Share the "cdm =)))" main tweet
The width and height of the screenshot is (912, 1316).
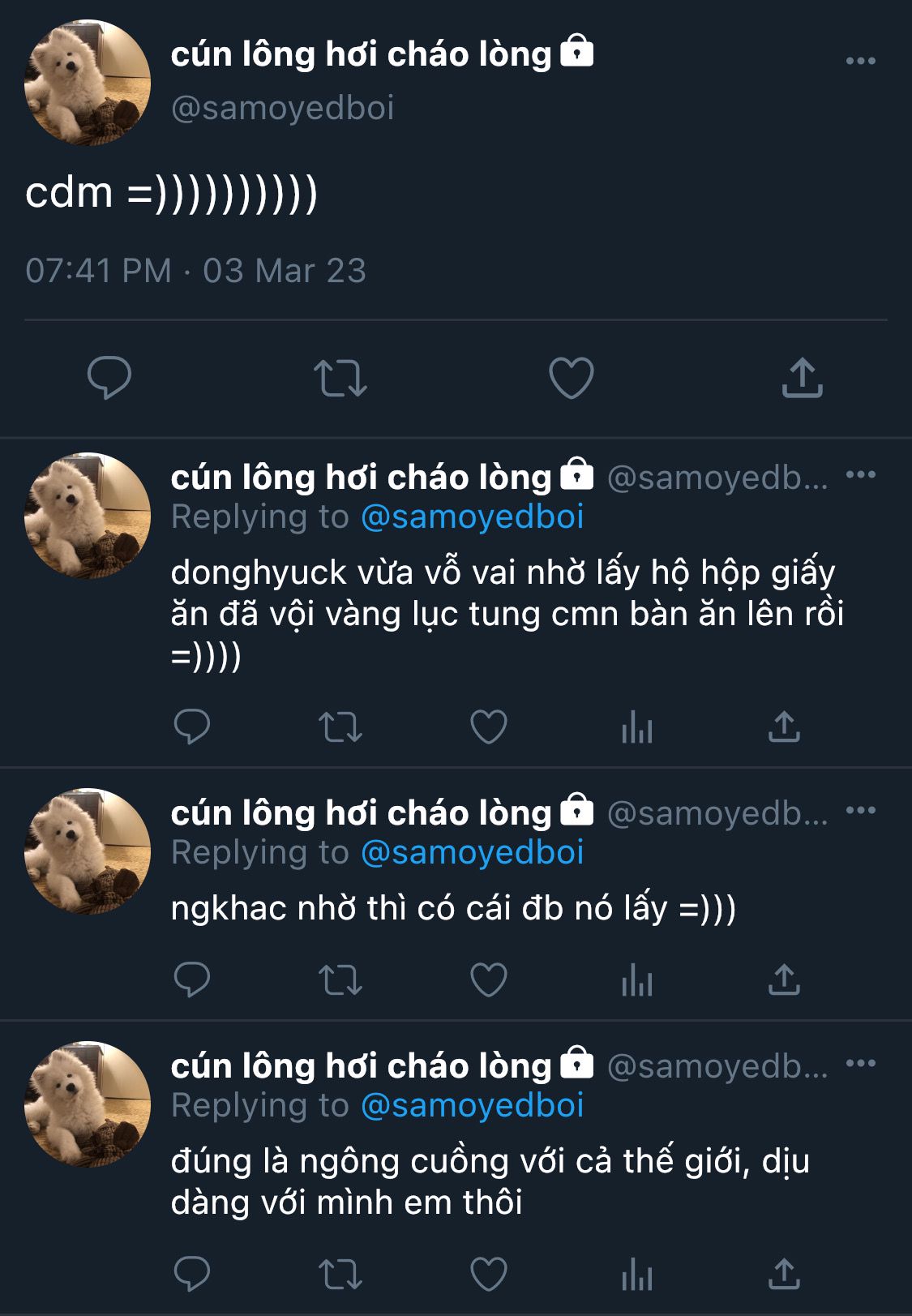click(802, 378)
